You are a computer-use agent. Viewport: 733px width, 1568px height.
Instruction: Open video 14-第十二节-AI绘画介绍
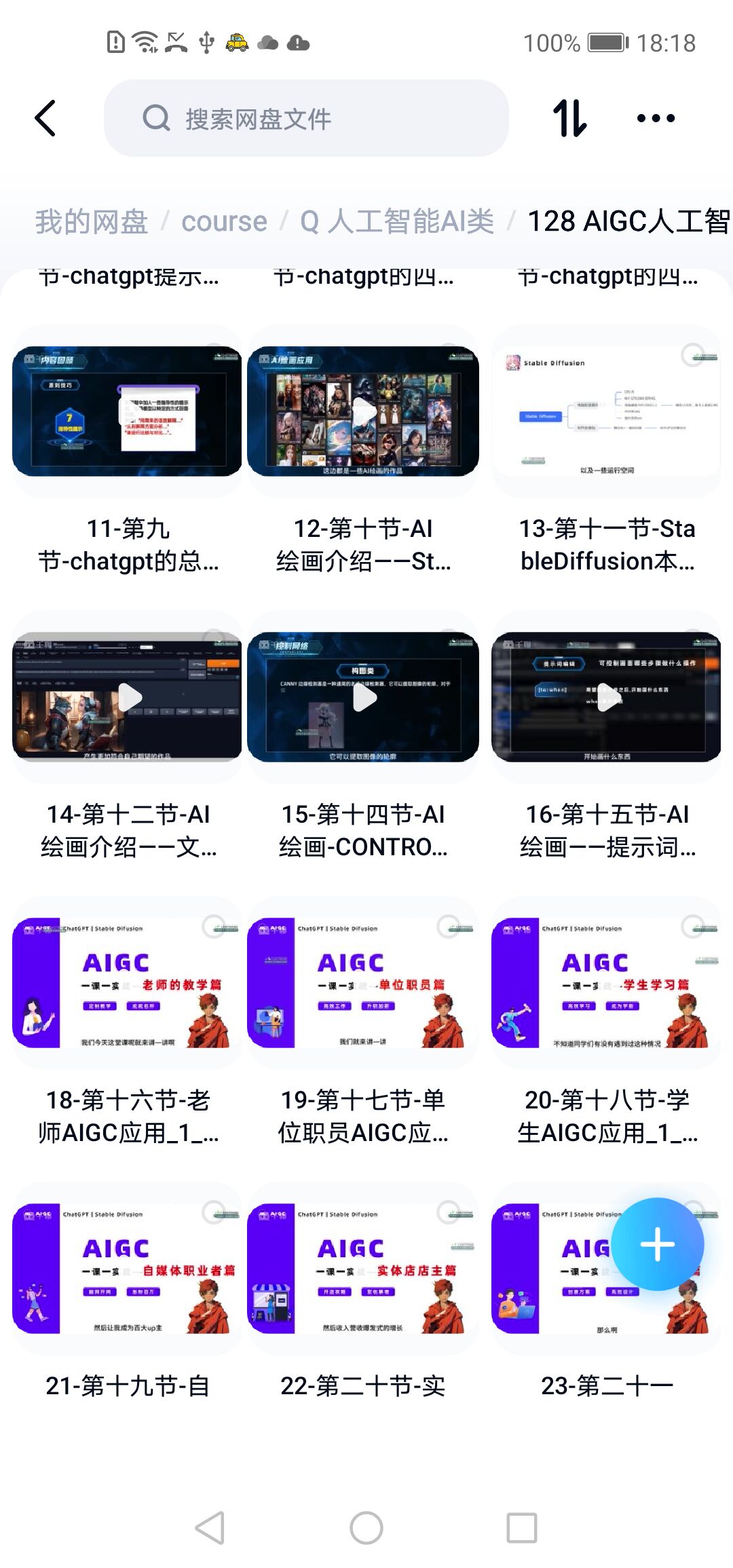click(127, 697)
